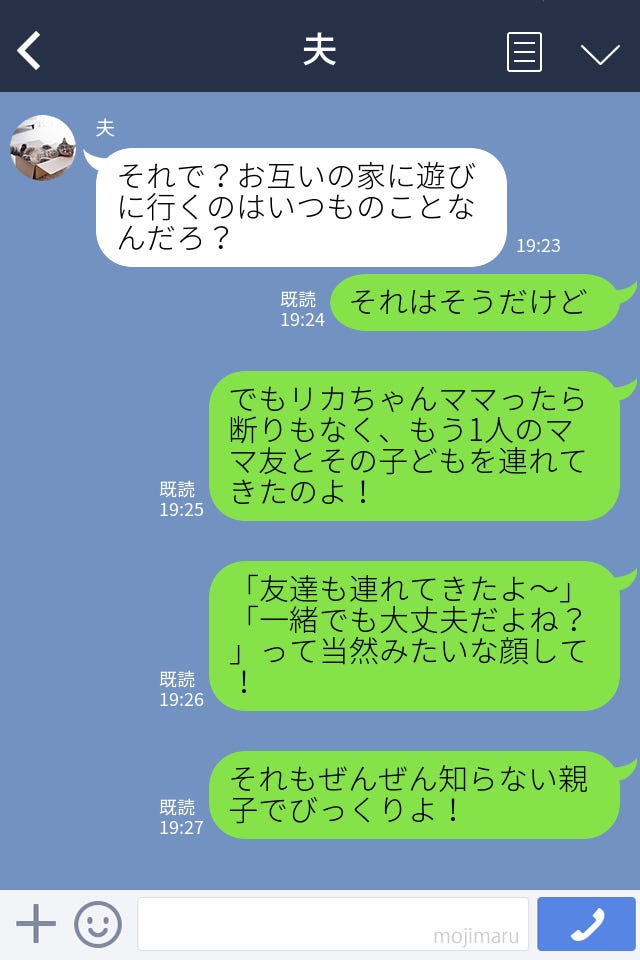Open the emoji sticker picker

pos(98,924)
